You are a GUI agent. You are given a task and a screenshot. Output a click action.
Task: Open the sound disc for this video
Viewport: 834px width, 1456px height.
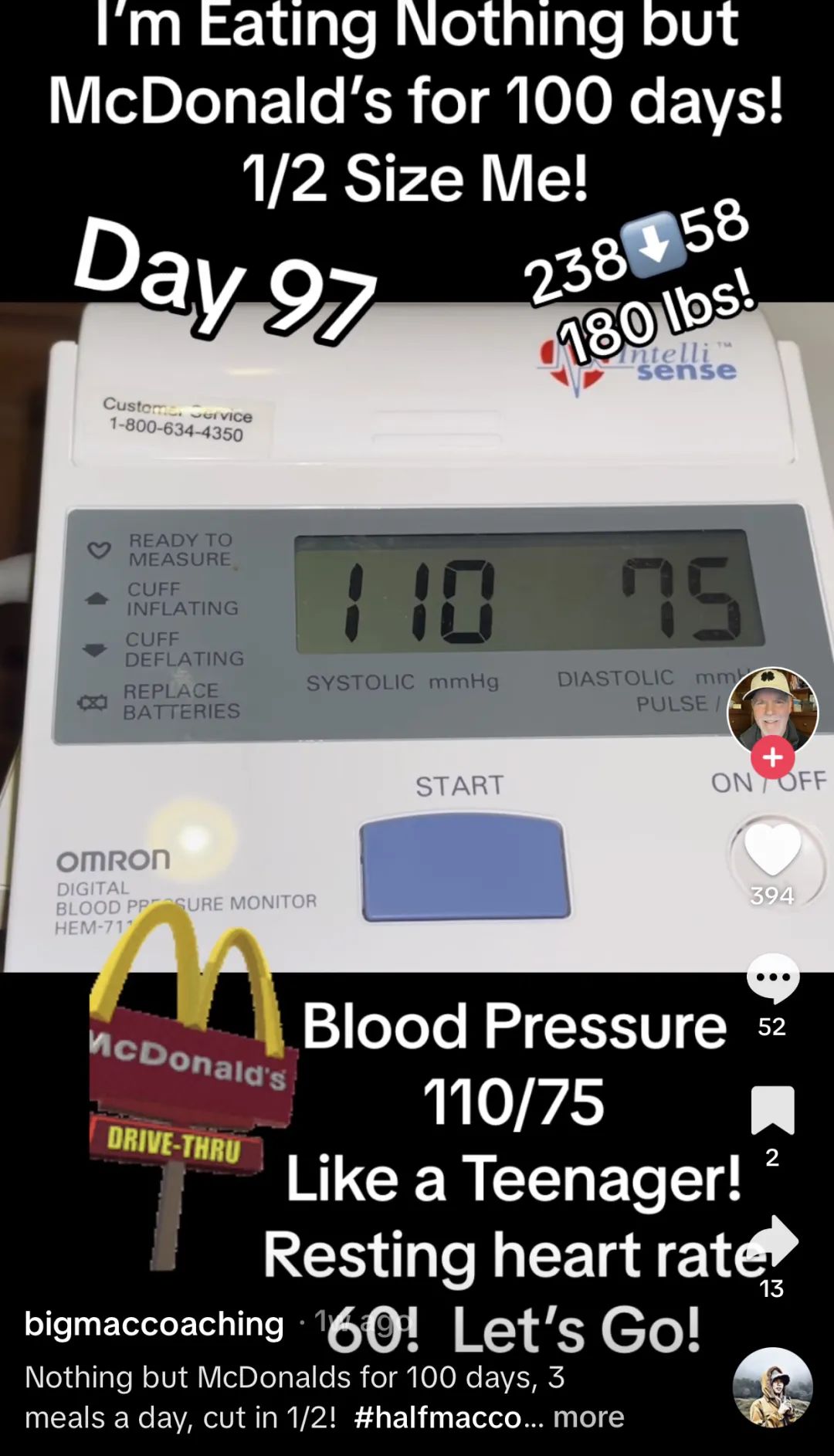[x=772, y=1387]
